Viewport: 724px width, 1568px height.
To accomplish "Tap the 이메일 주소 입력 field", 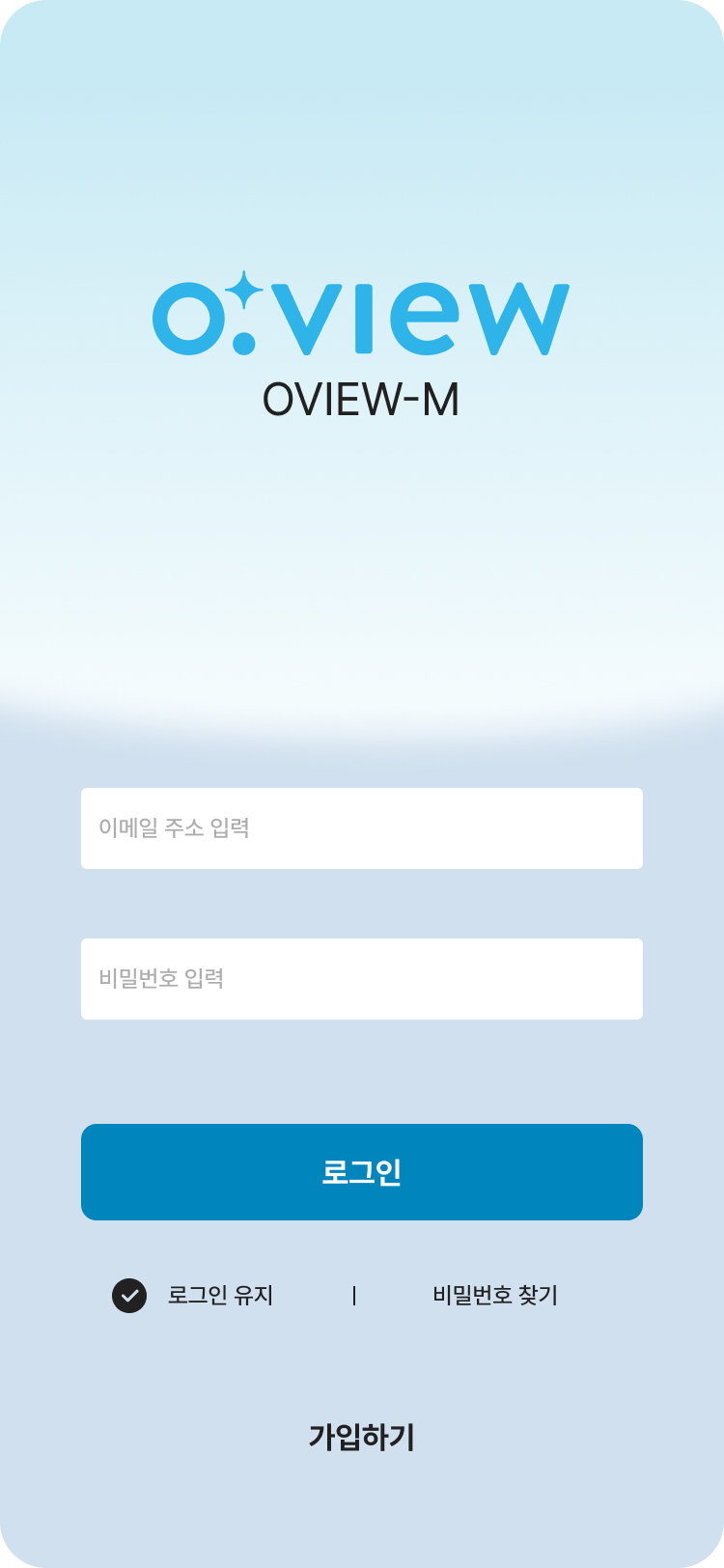I will [361, 828].
